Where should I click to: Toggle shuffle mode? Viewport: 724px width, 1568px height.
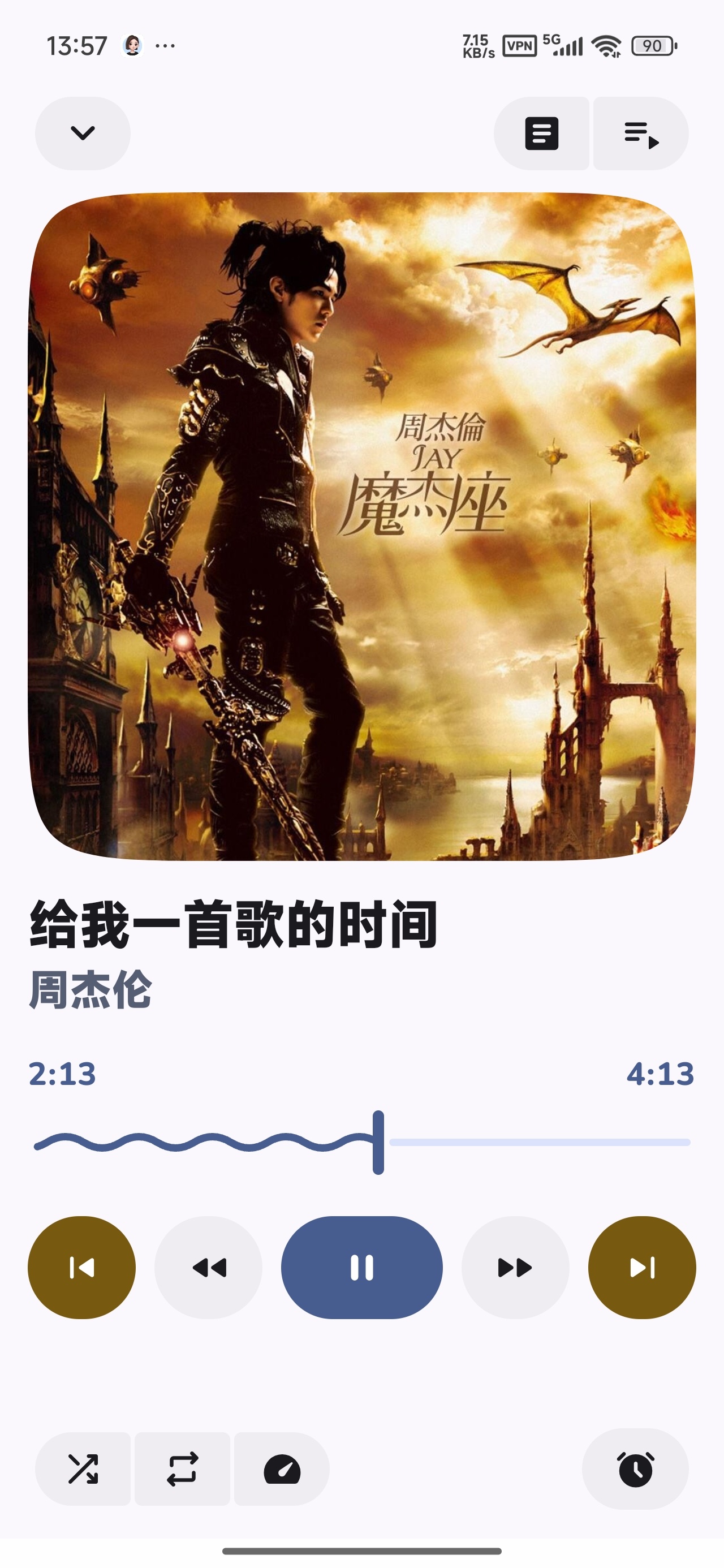click(83, 1469)
